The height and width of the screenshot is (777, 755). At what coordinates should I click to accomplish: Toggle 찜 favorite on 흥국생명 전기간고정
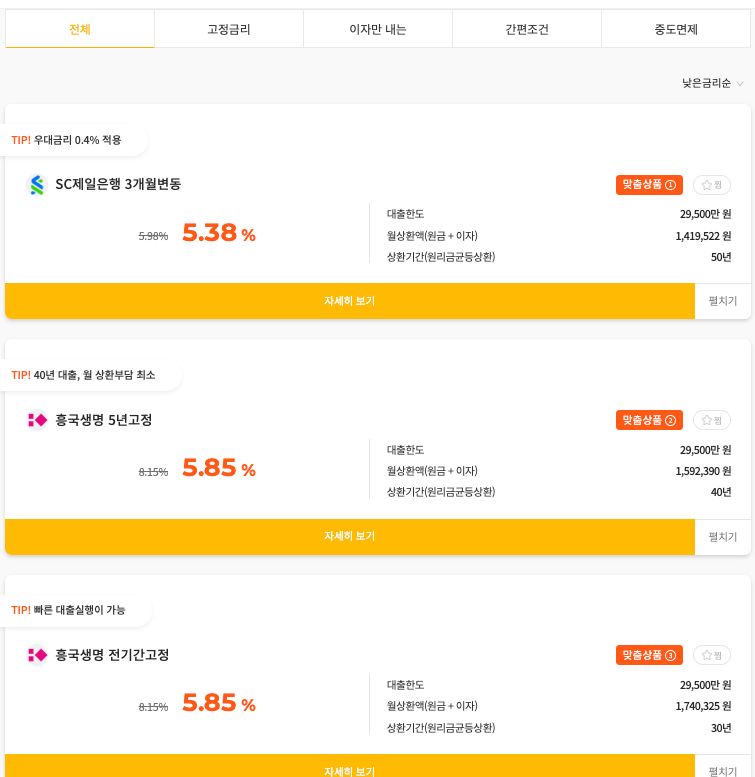click(x=711, y=655)
